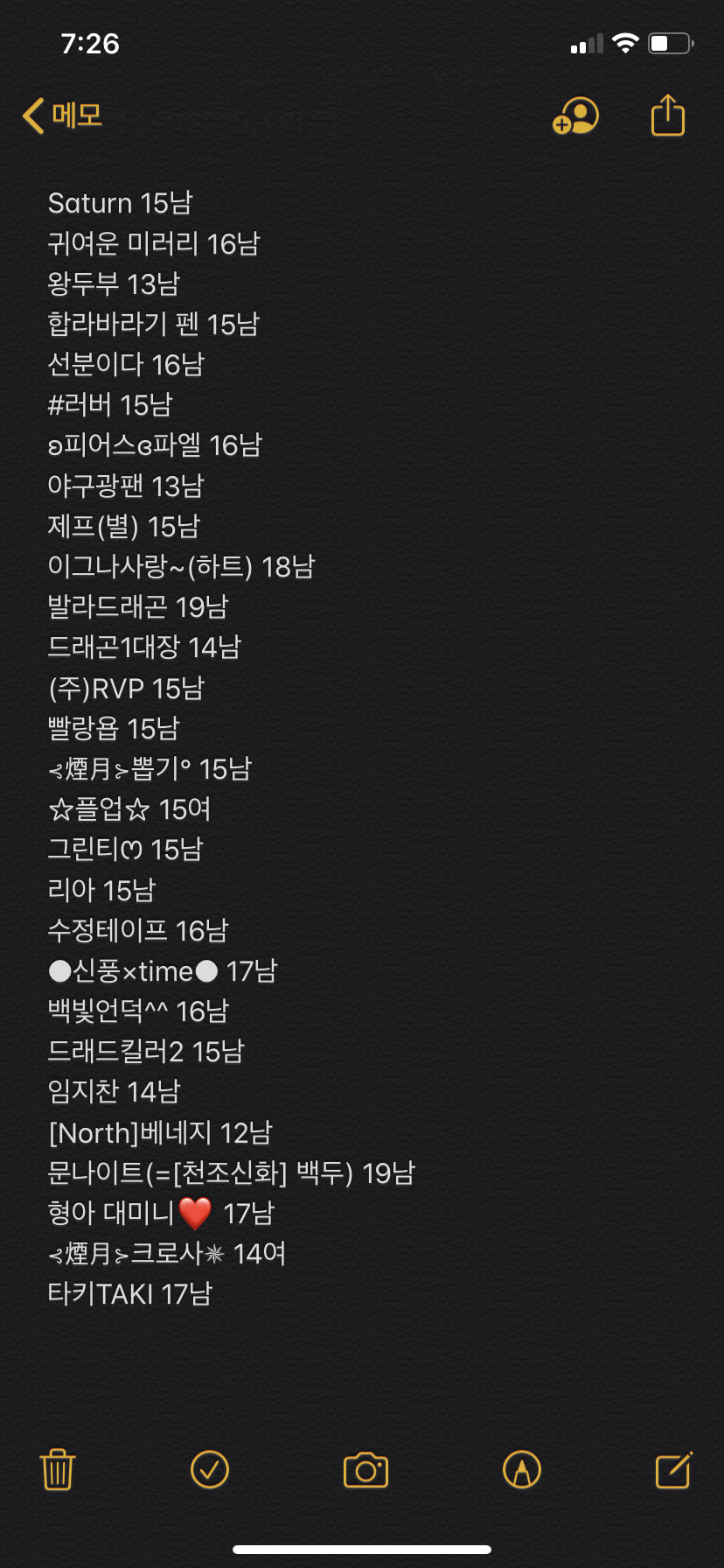Image resolution: width=724 pixels, height=1568 pixels.
Task: Add people to this note
Action: point(575,115)
